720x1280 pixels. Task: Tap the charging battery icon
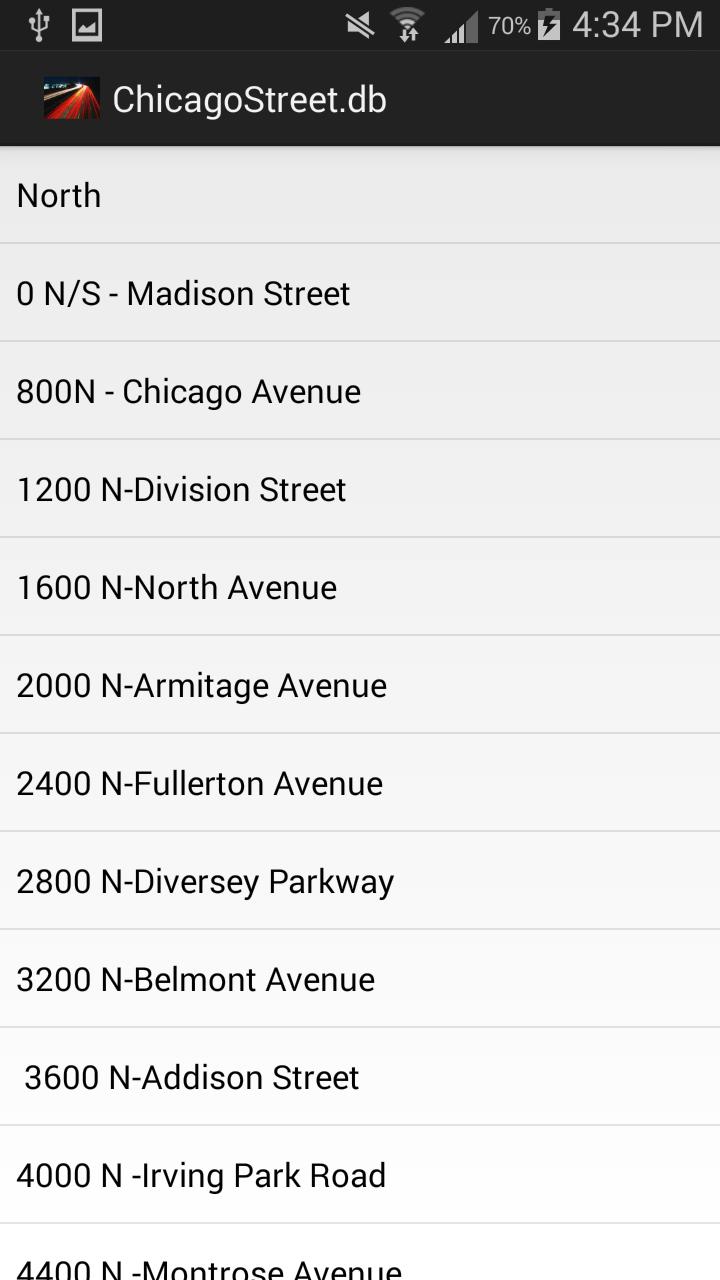[x=551, y=25]
